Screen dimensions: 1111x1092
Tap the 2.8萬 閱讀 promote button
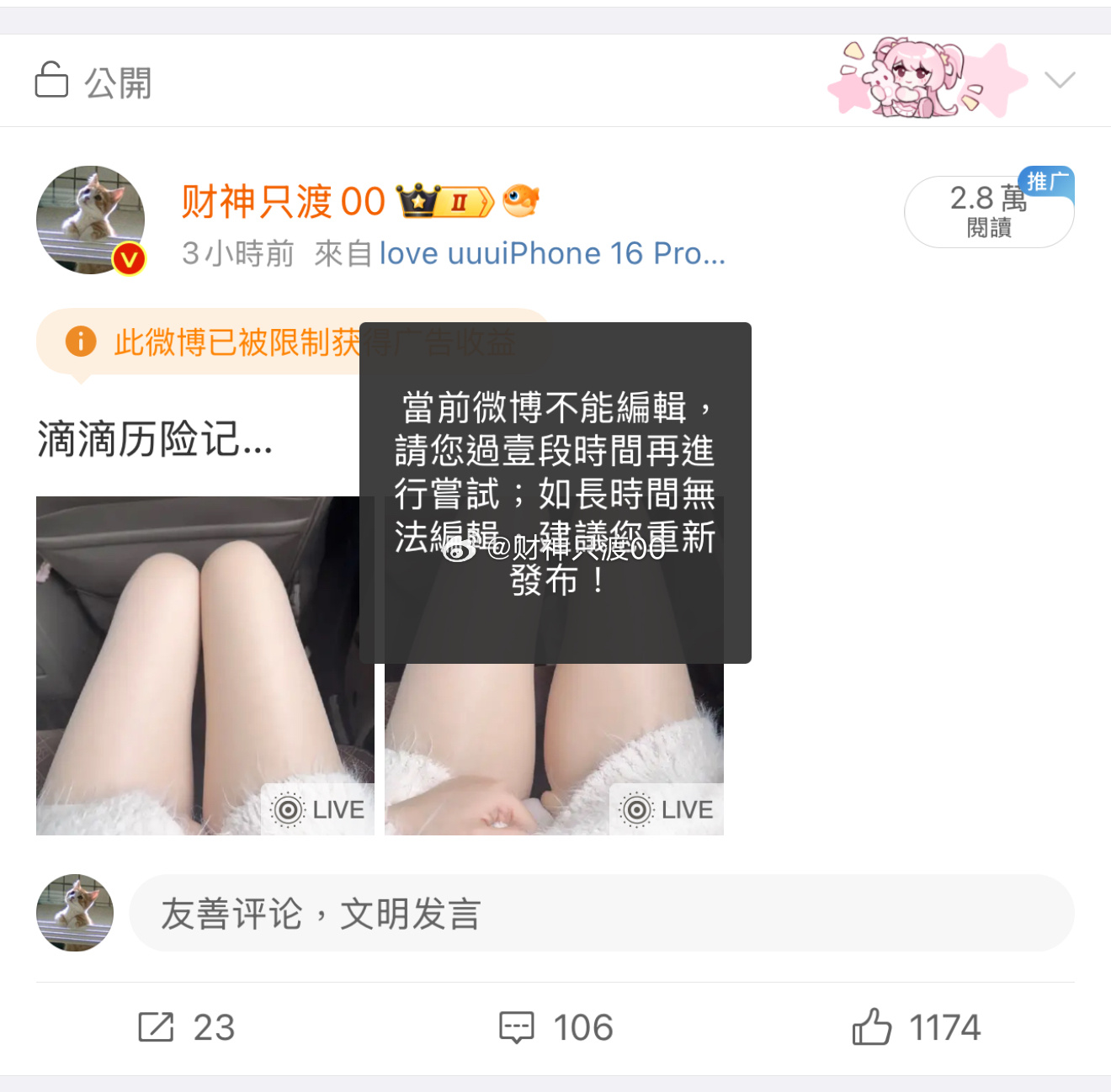coord(988,212)
